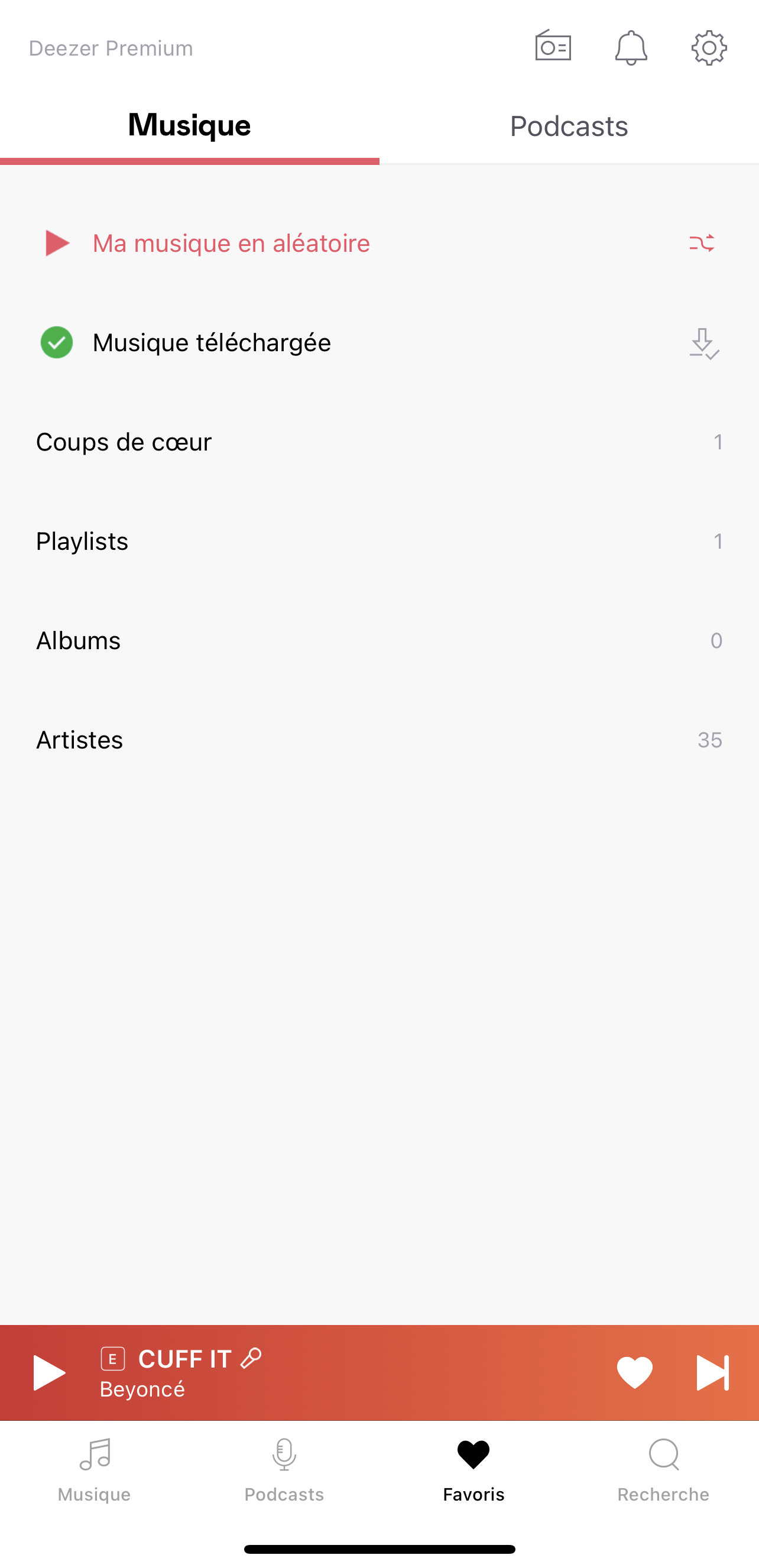Tap the shuffle icon next to Ma musique
The height and width of the screenshot is (1568, 759).
click(701, 243)
